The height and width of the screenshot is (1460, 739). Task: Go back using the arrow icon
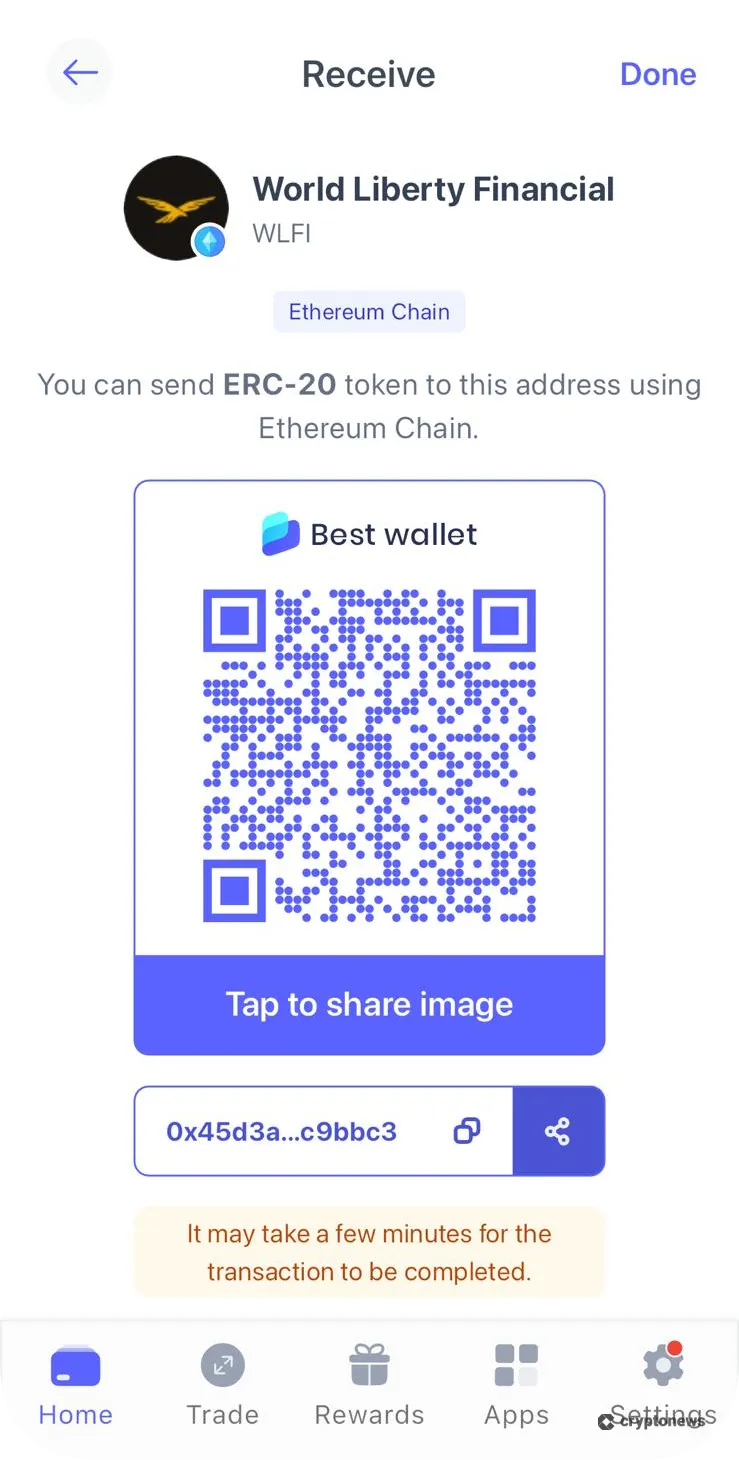click(80, 73)
